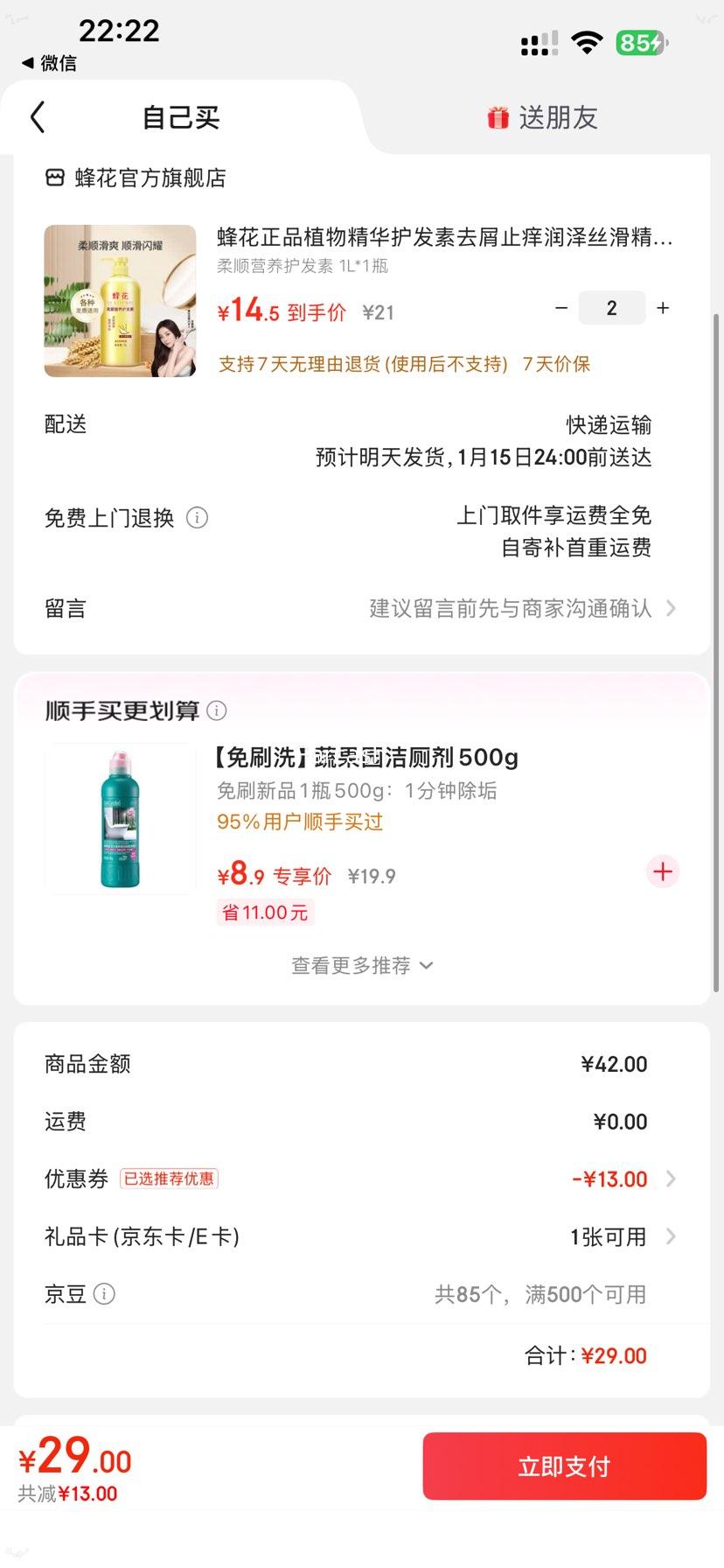Click the 京豆 info icon

click(104, 1294)
